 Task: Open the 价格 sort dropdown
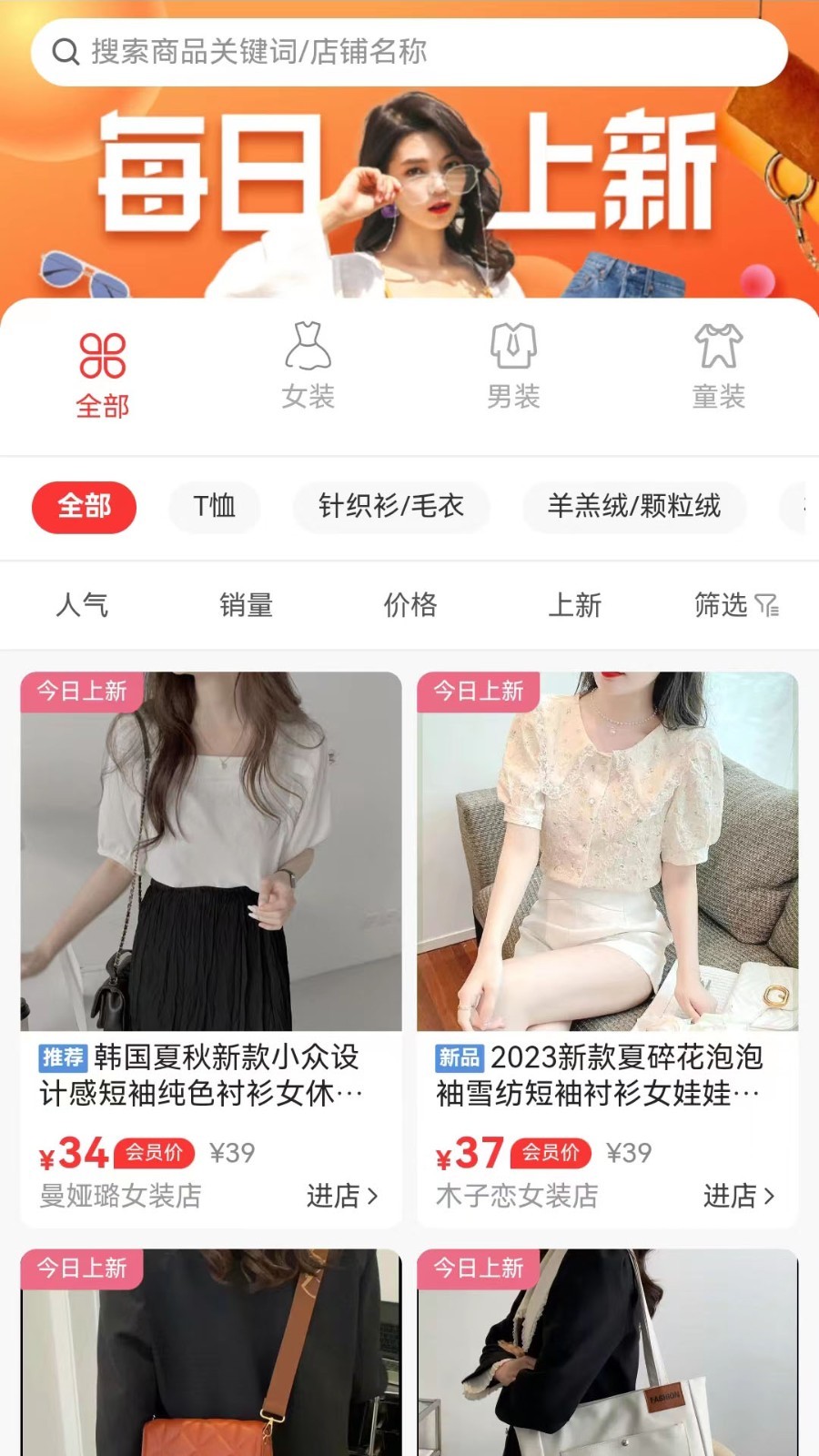click(x=409, y=605)
